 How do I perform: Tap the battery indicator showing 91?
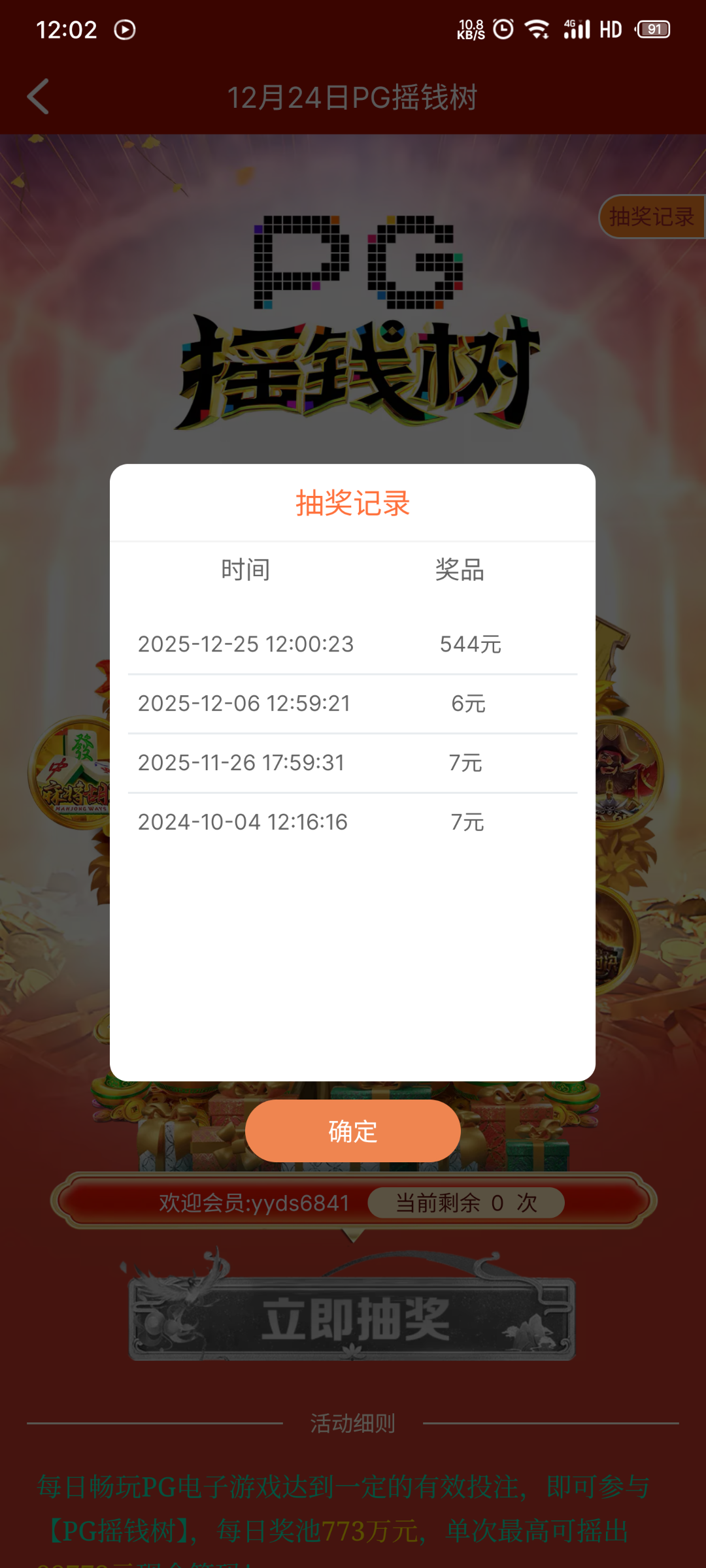tap(652, 29)
